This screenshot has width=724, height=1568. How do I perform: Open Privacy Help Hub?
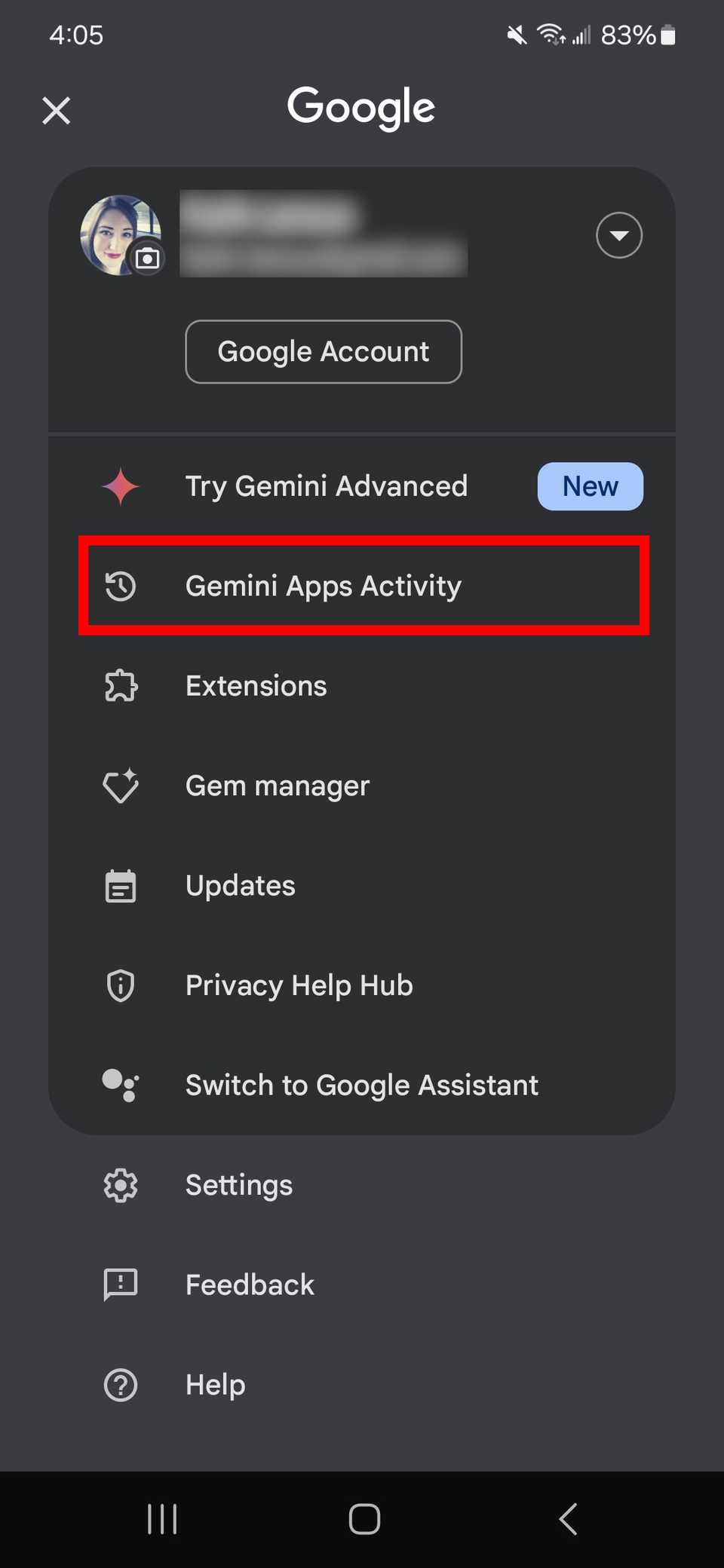click(x=362, y=985)
